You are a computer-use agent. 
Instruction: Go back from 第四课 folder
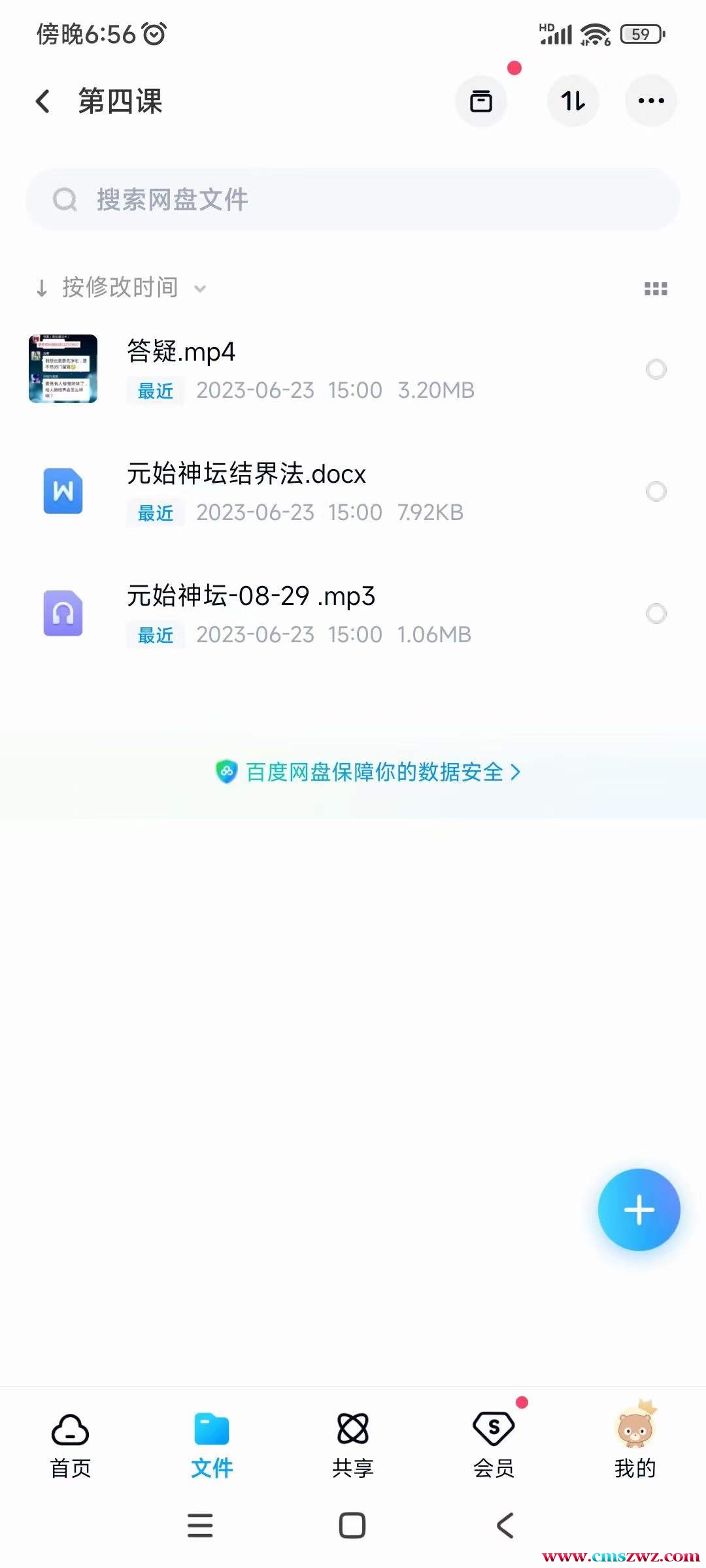[x=43, y=101]
